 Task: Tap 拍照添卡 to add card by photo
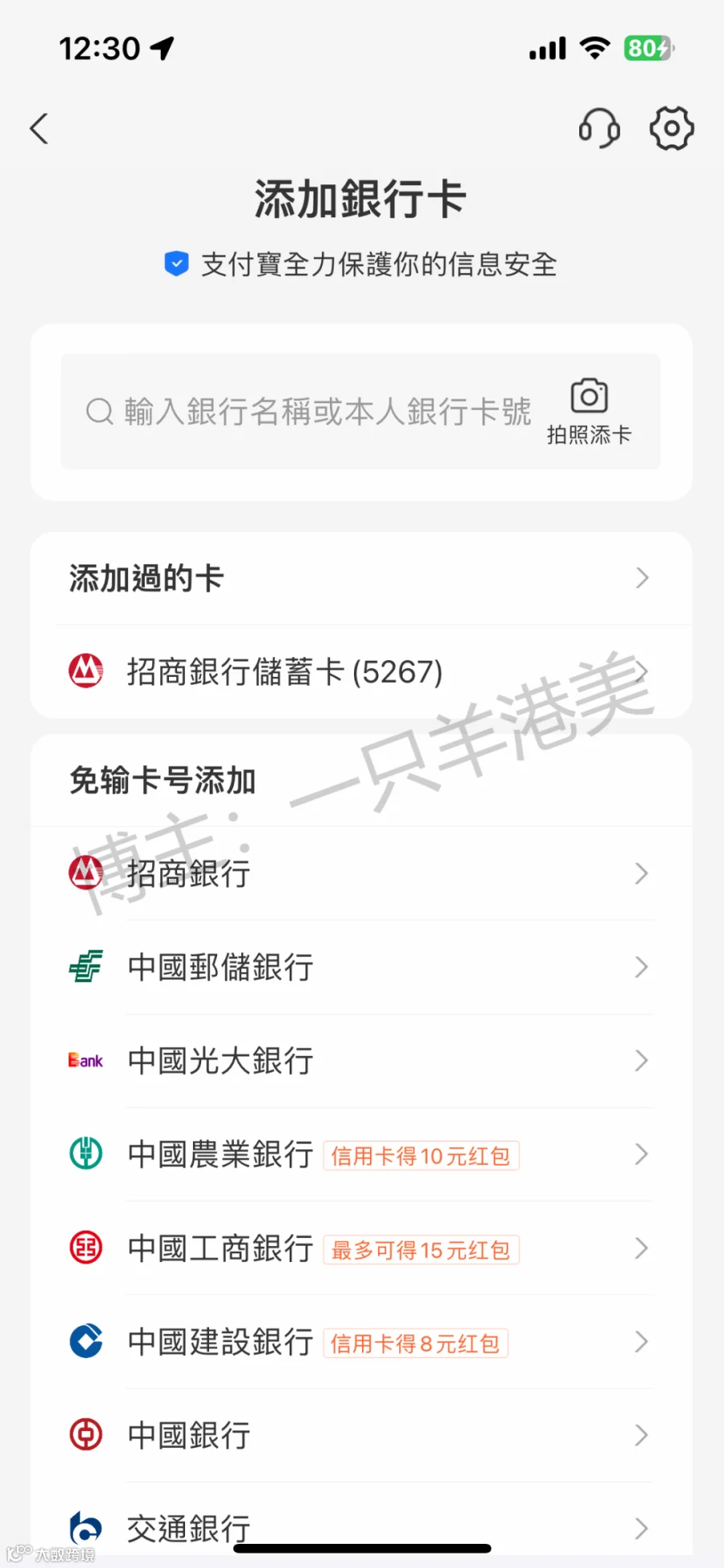[589, 411]
